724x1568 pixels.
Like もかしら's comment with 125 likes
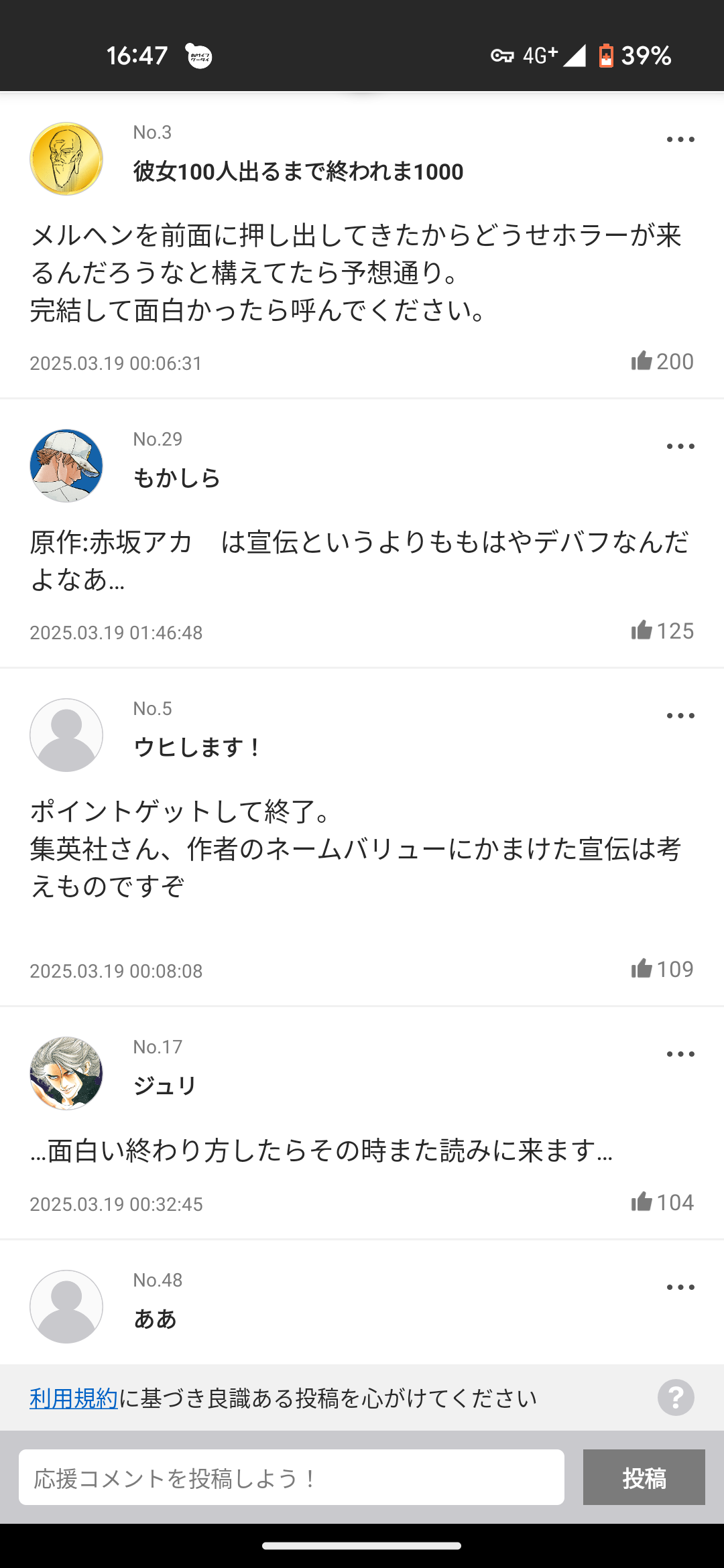pyautogui.click(x=642, y=631)
